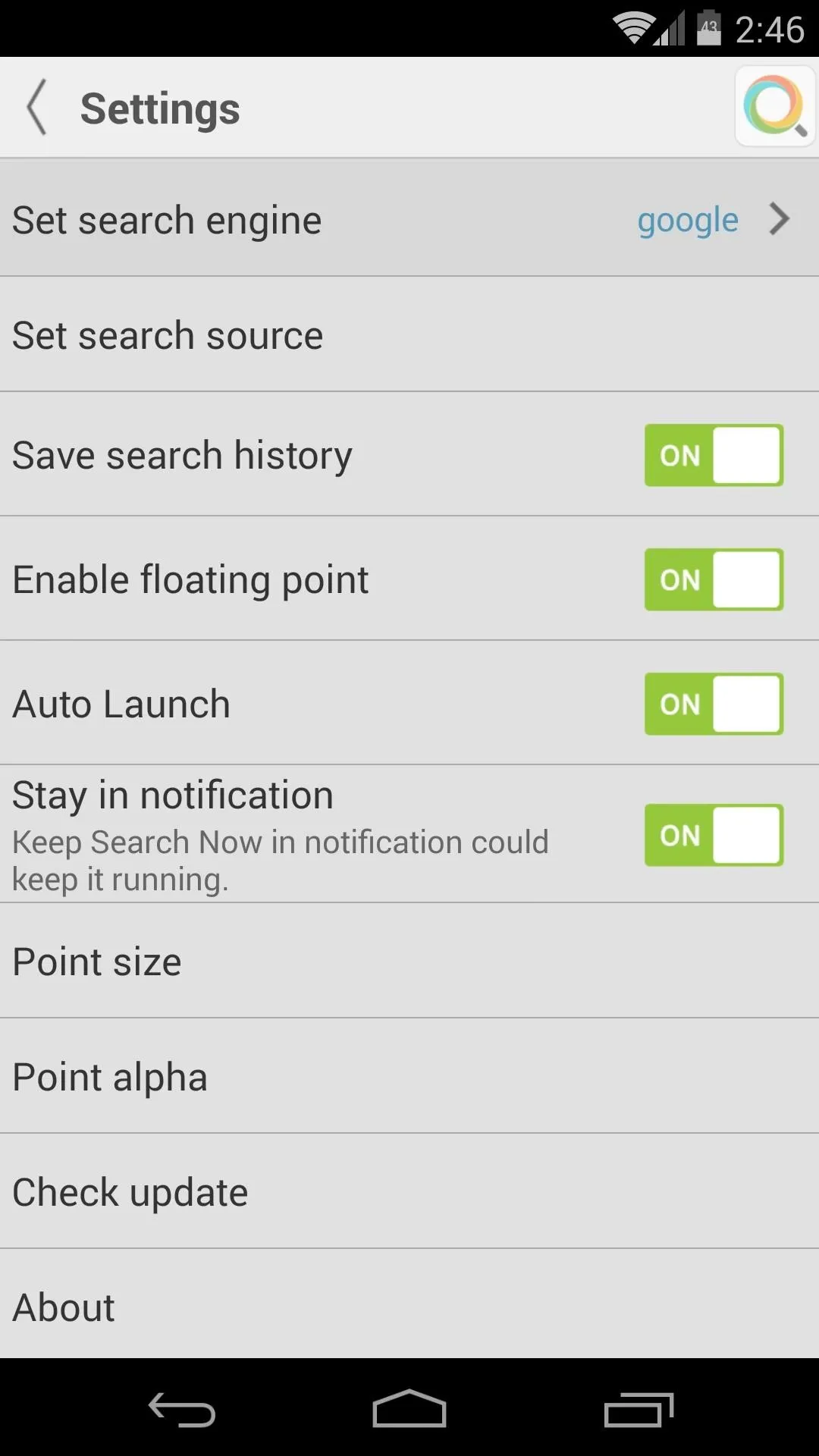
Task: Go back using the header arrow
Action: [x=36, y=107]
